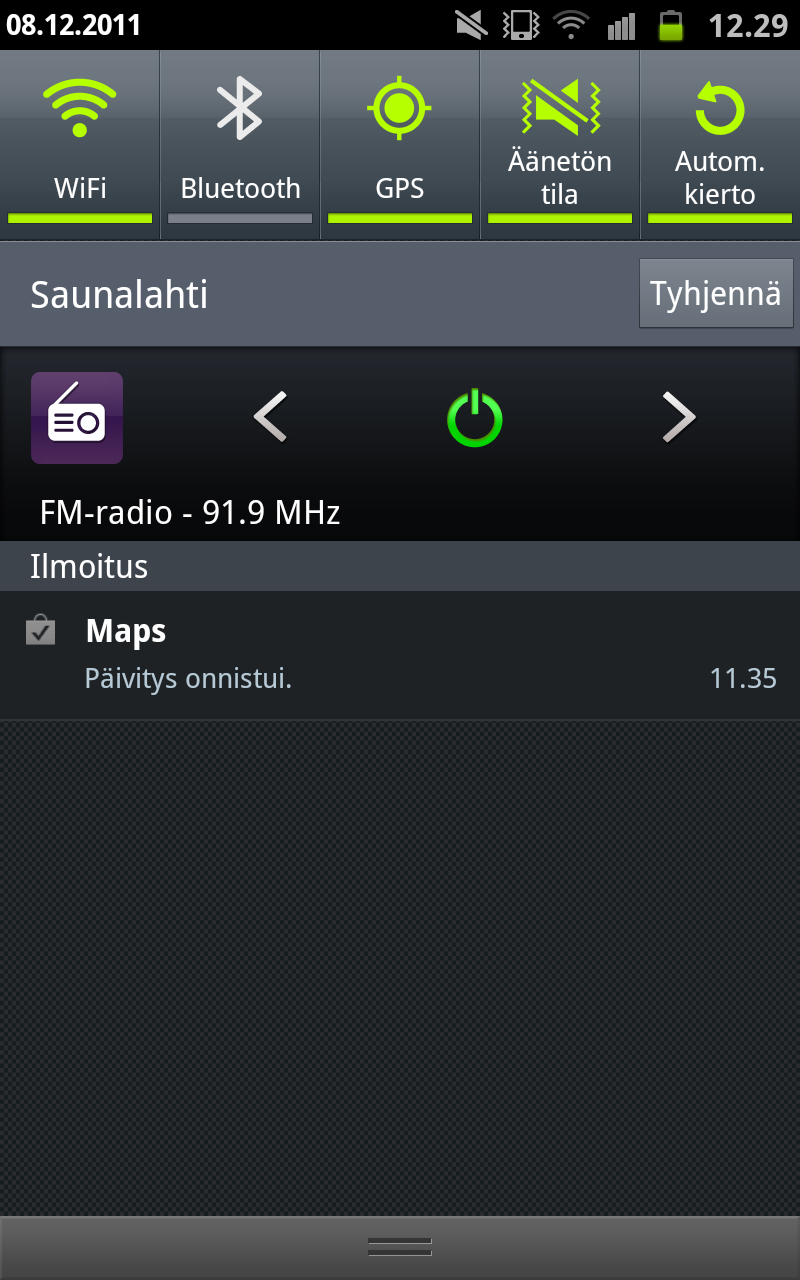Turn off the FM radio power button
The image size is (800, 1280).
point(475,418)
